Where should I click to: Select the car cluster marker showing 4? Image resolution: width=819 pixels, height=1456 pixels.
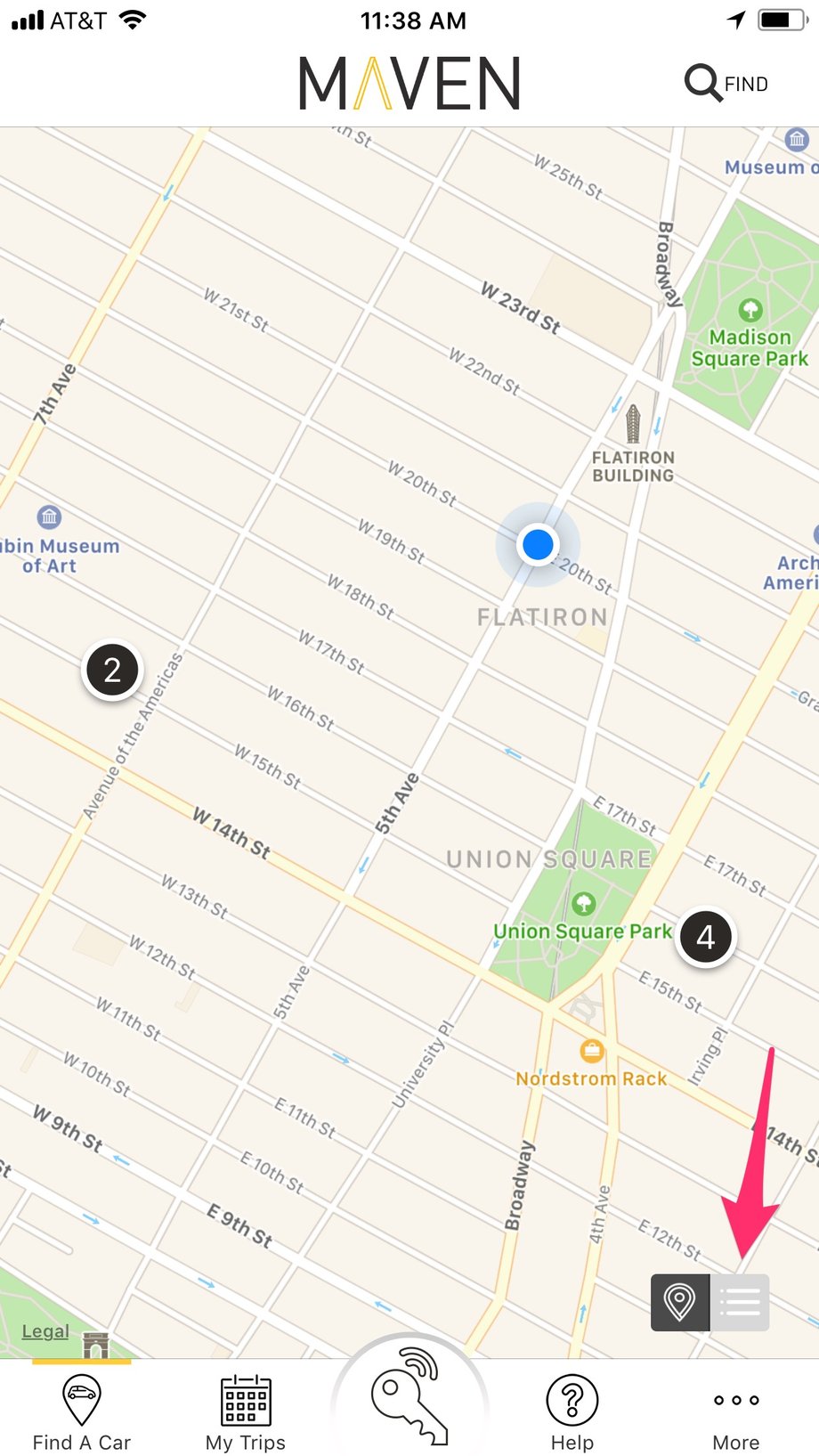point(705,938)
